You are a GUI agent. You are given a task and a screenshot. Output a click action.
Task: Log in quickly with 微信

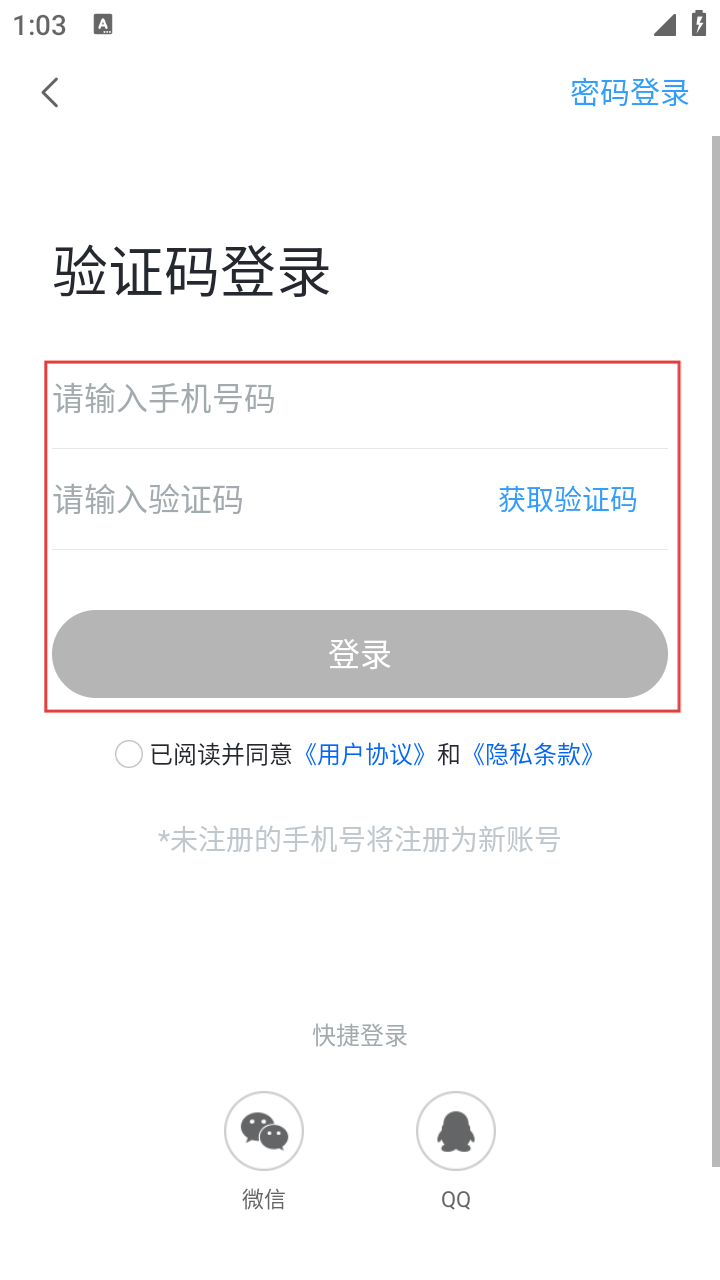[x=264, y=1132]
